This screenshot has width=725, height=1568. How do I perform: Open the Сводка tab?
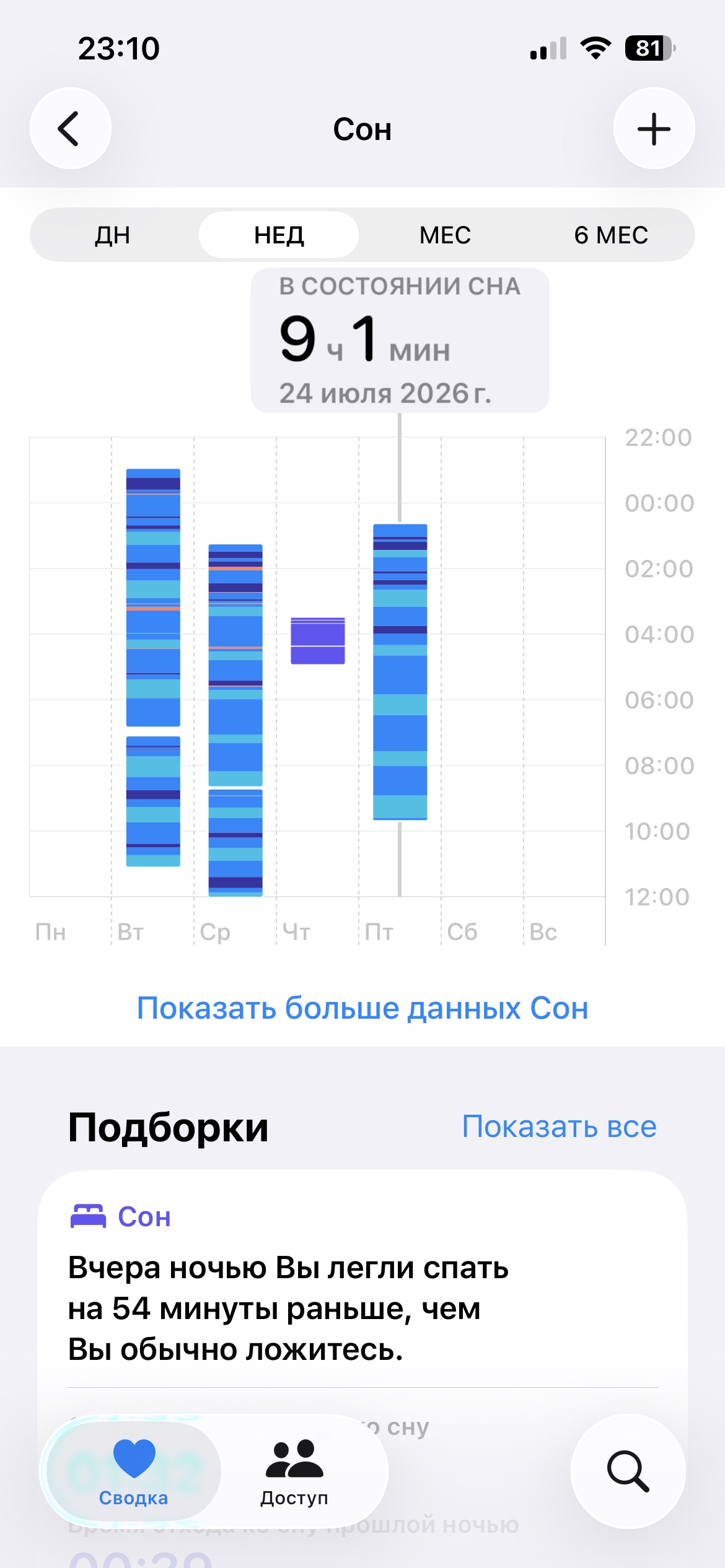point(134,1471)
